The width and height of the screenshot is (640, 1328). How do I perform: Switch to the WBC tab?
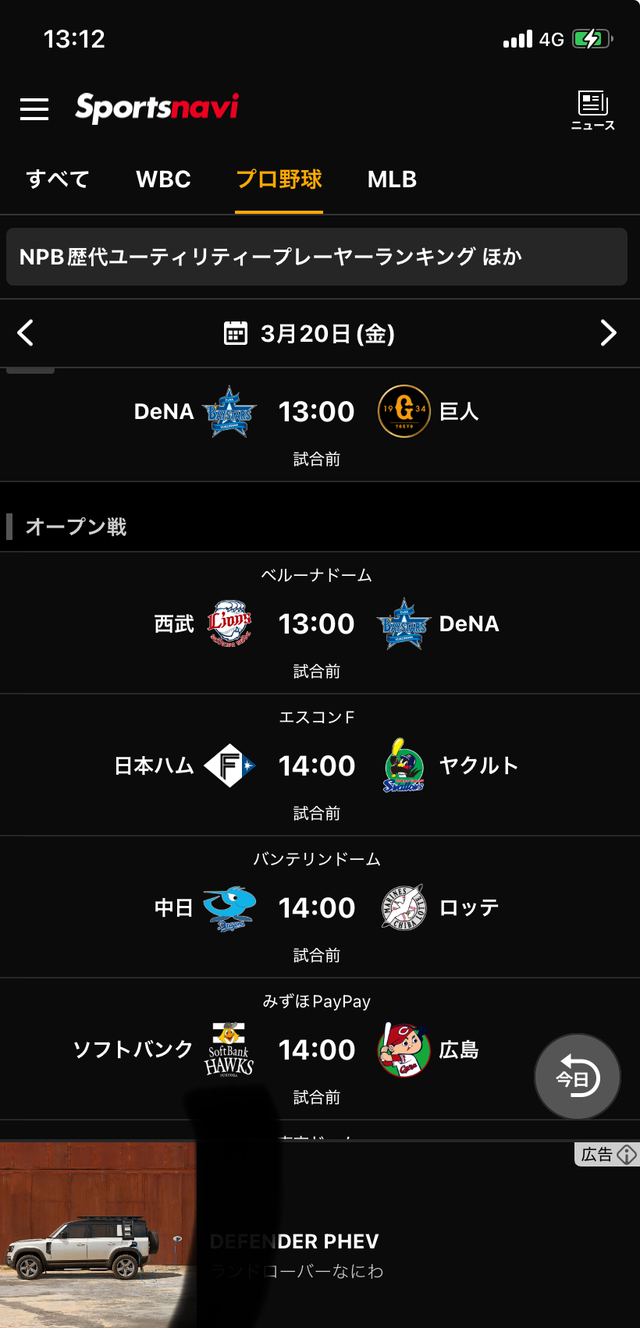click(163, 180)
